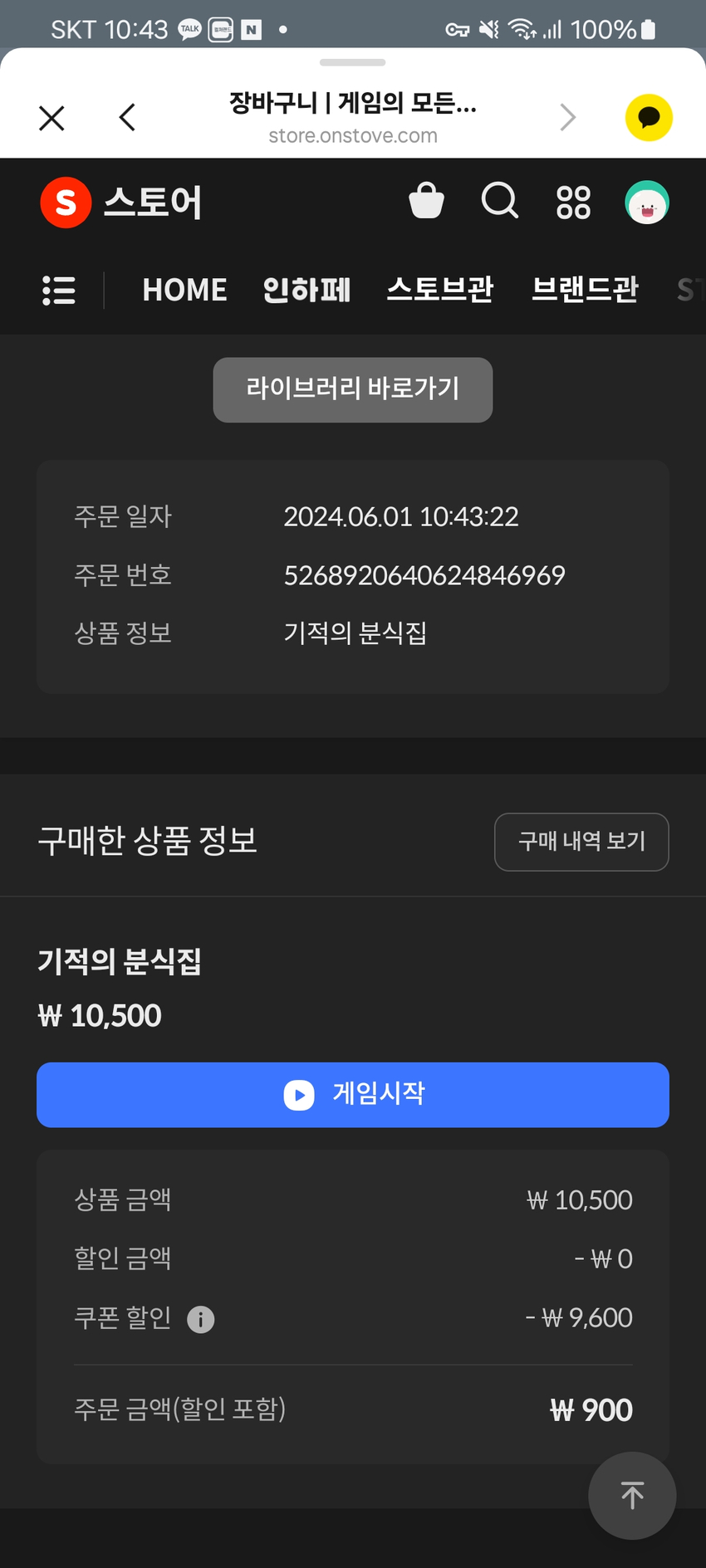
Task: Tap 구매 내역 보기 button
Action: (581, 842)
